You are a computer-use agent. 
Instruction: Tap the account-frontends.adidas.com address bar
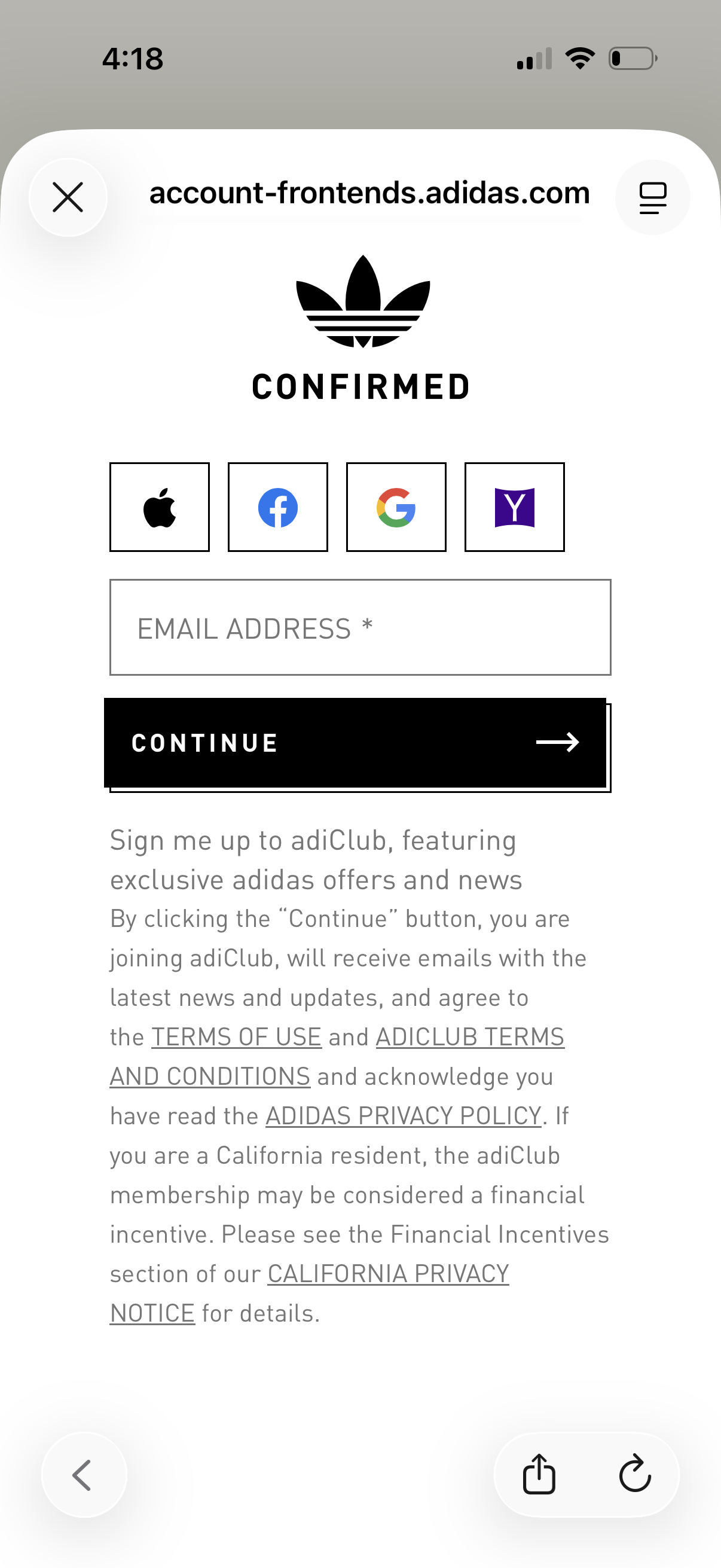click(x=369, y=194)
